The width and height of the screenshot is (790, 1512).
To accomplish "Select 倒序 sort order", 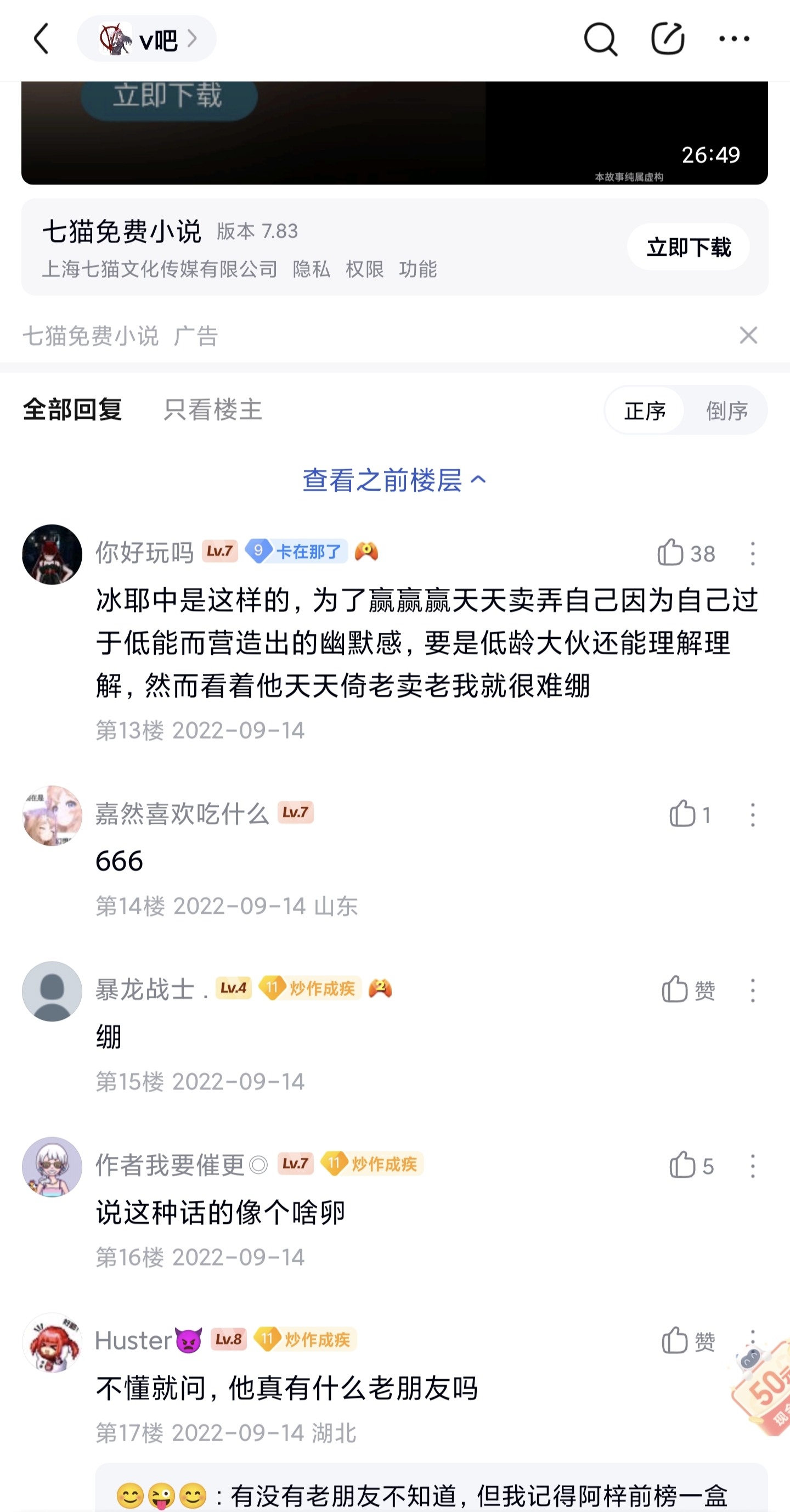I will tap(726, 411).
